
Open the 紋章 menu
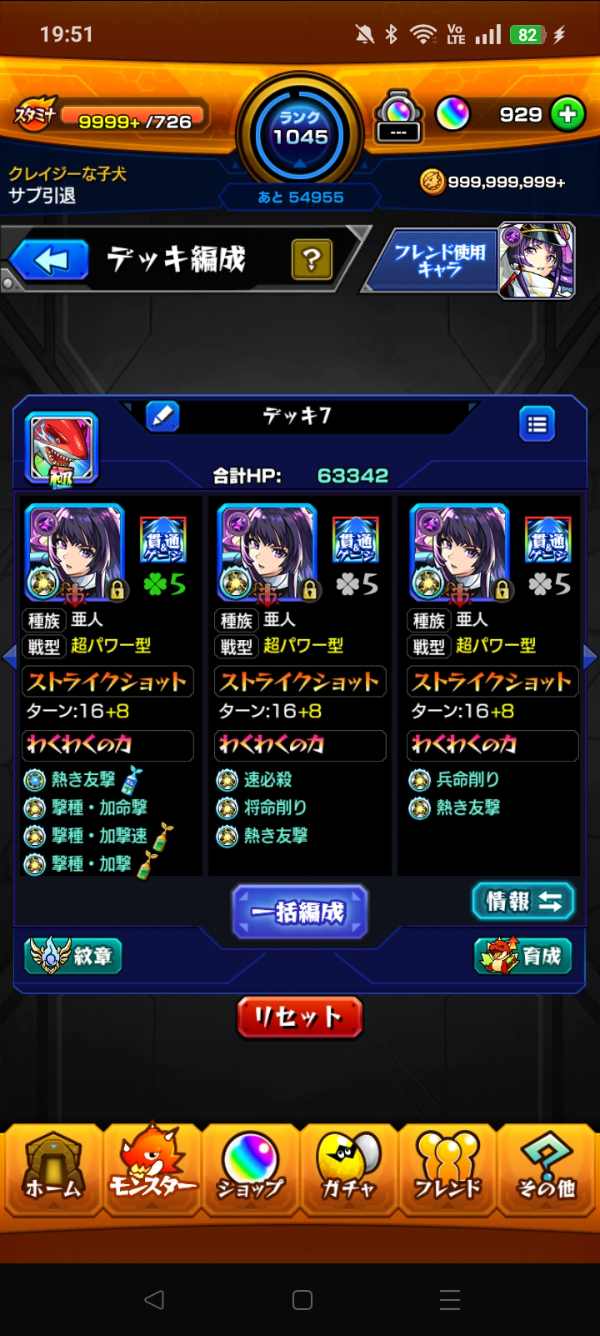coord(73,956)
